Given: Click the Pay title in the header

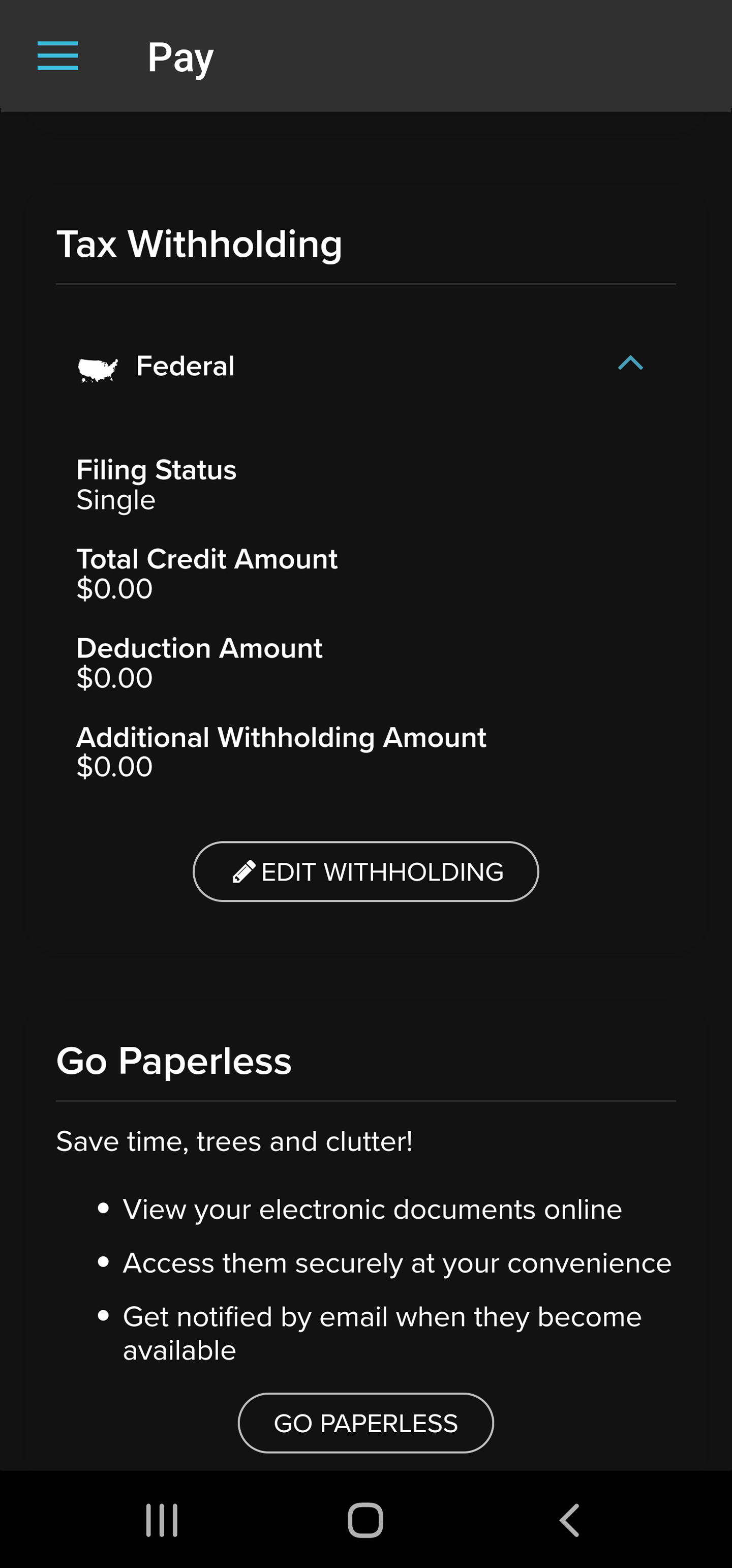Looking at the screenshot, I should click(180, 56).
